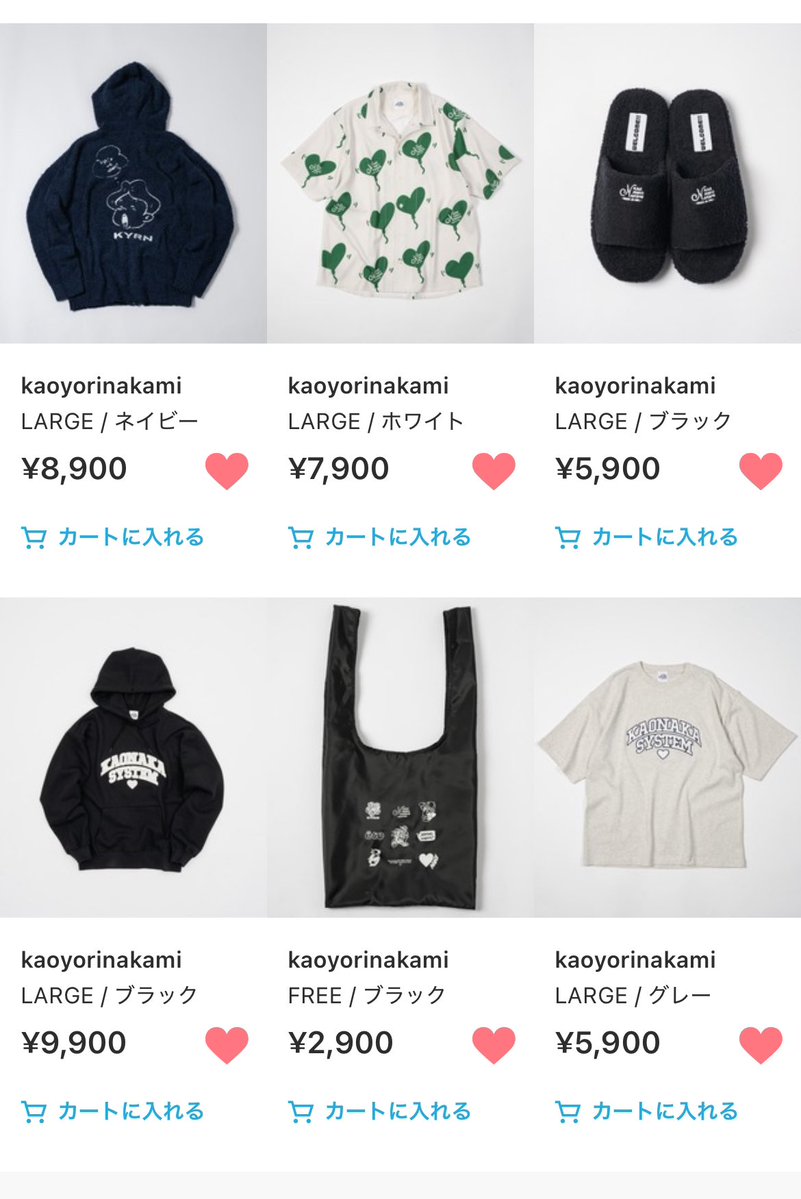Open the black tote bag product
The height and width of the screenshot is (1199, 801).
400,760
